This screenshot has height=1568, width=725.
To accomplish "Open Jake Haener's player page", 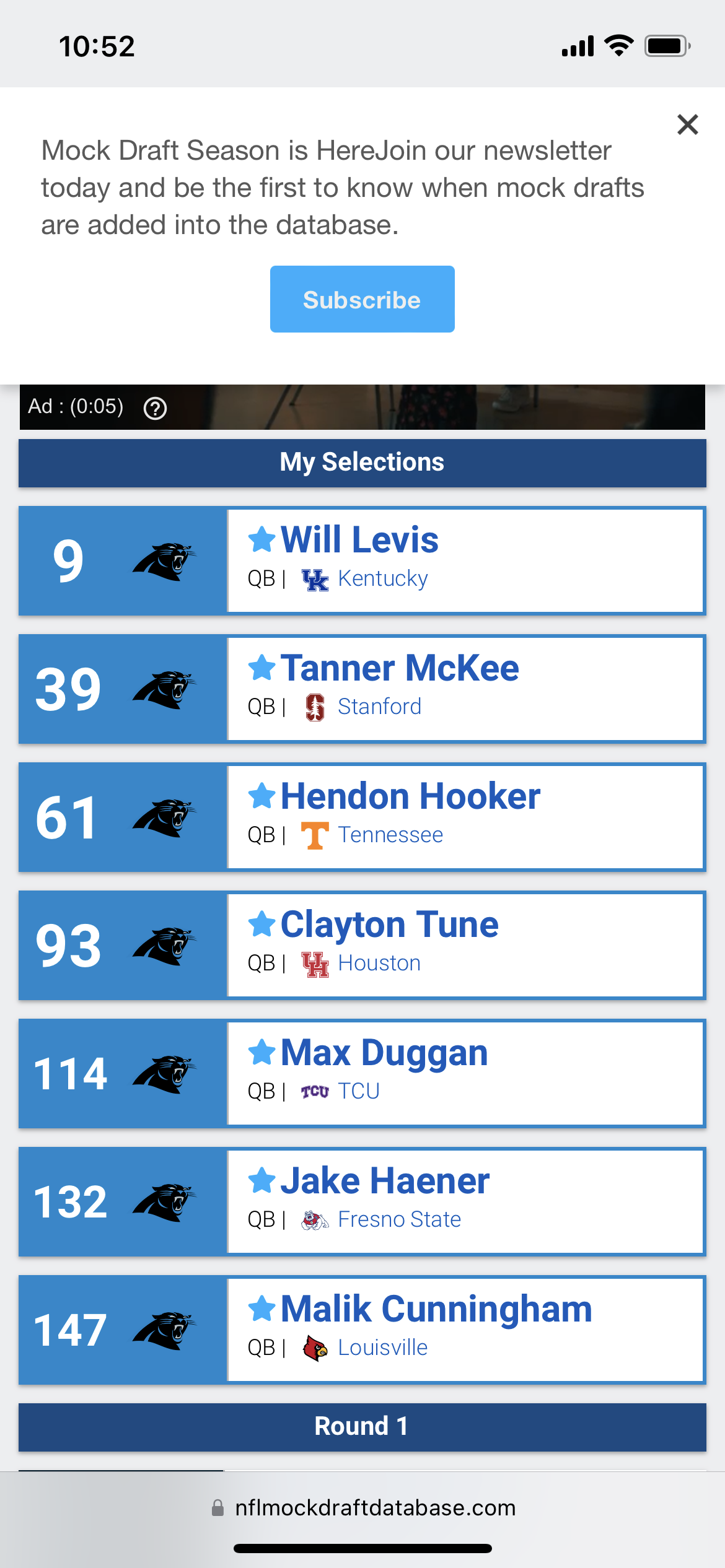I will click(x=385, y=1180).
